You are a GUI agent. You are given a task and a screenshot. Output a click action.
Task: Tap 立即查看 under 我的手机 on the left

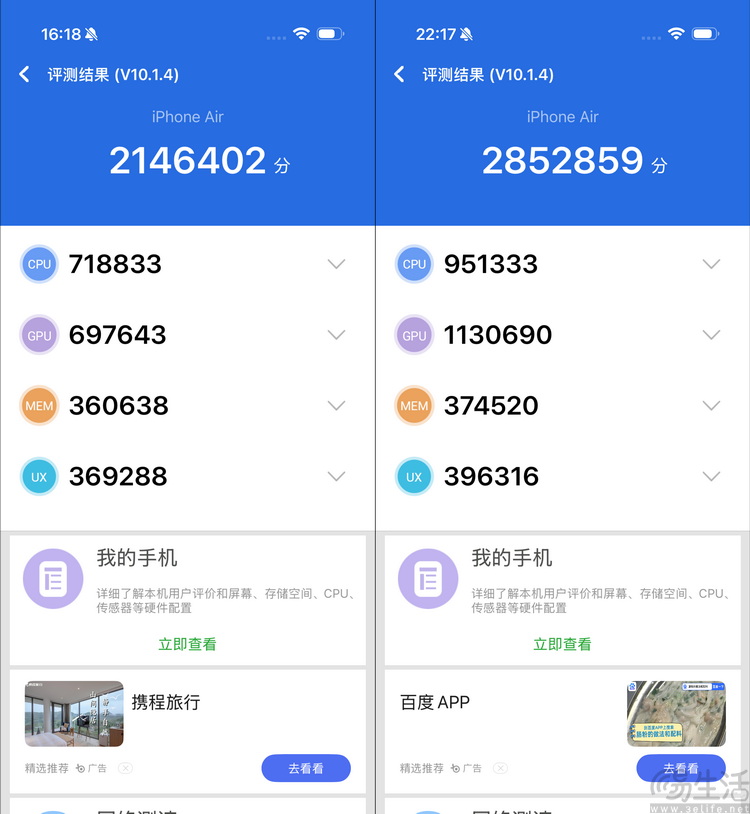point(187,645)
